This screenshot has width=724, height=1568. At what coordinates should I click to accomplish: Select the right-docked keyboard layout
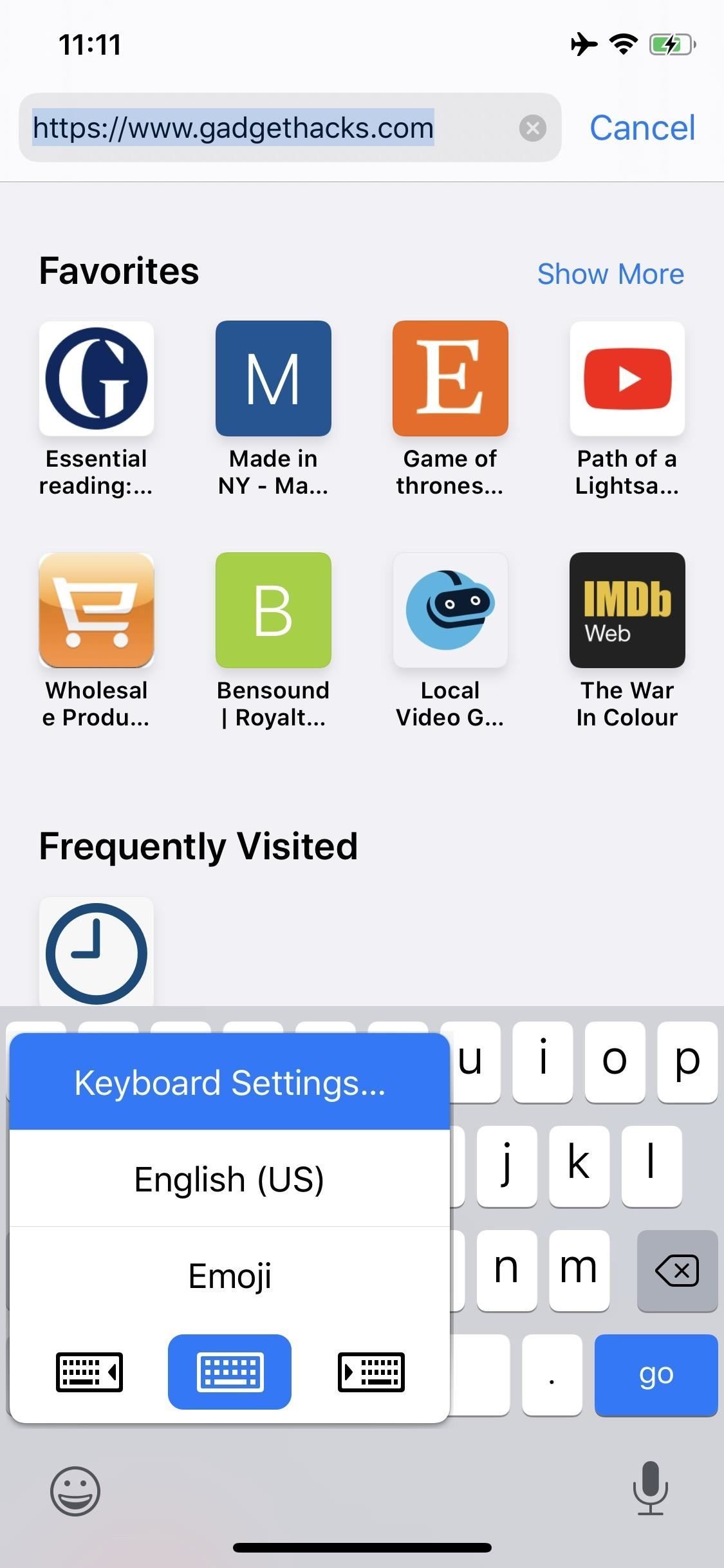point(371,1372)
